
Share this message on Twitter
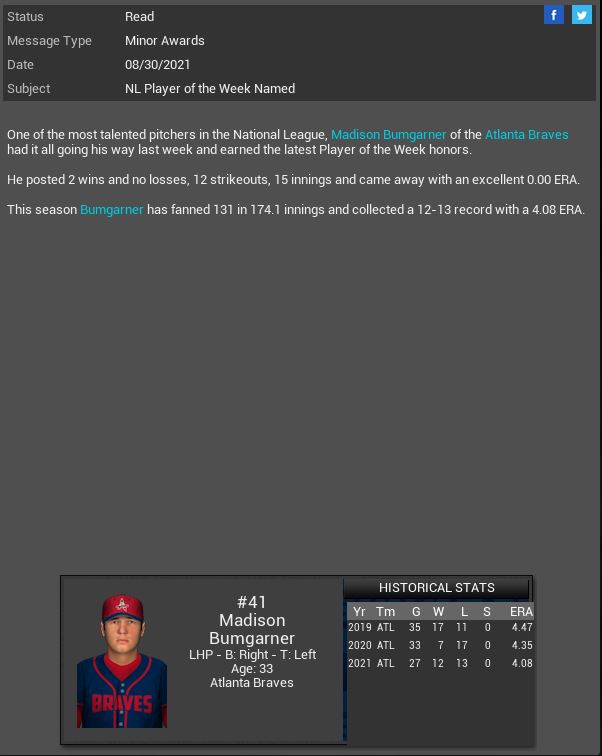tap(581, 15)
